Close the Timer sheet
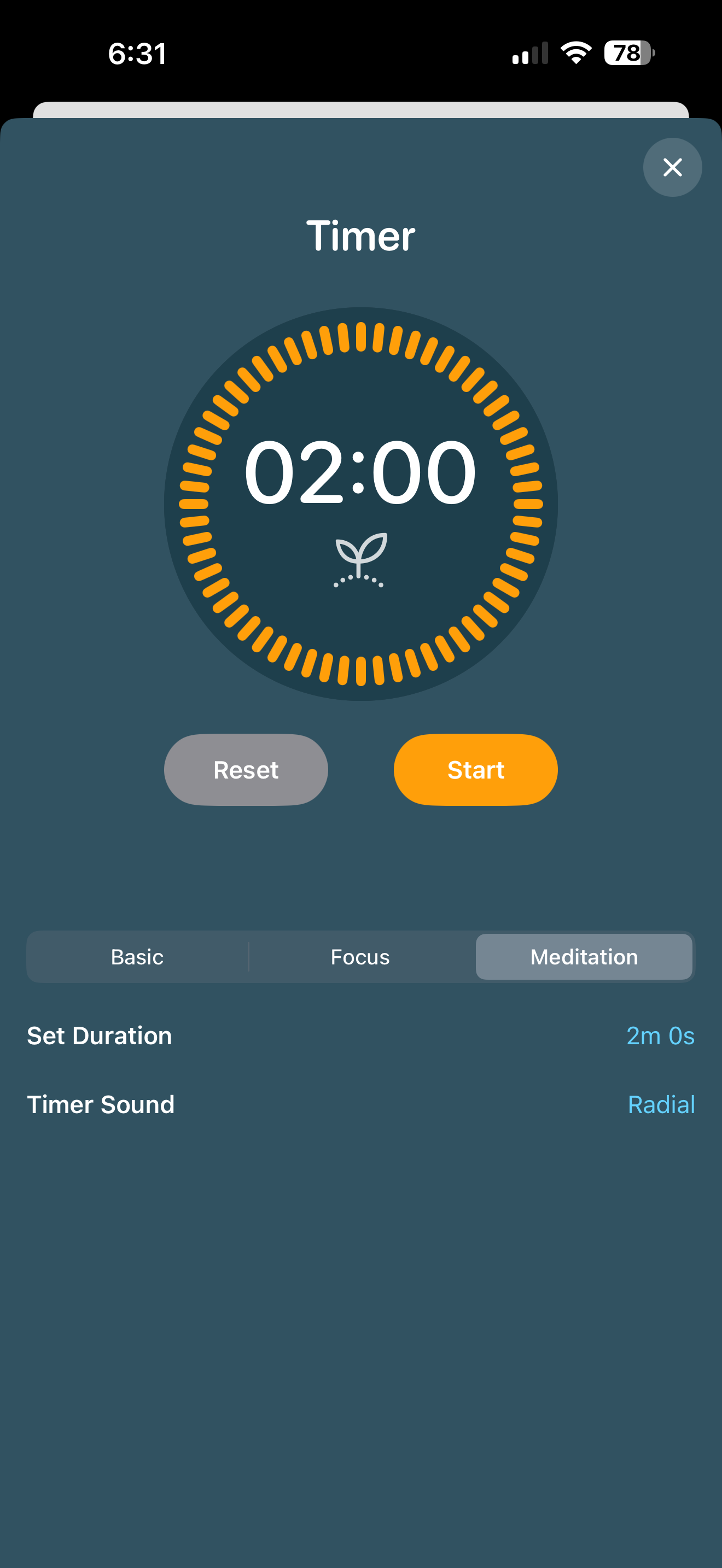 (x=672, y=167)
